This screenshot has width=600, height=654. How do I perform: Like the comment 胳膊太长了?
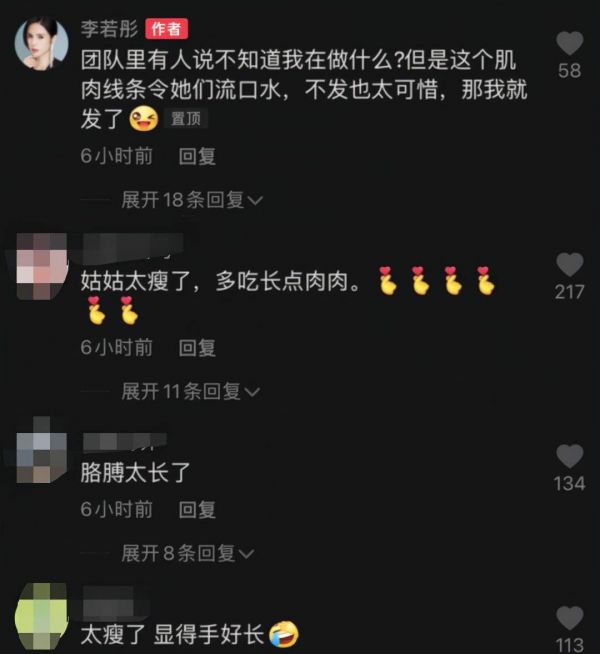point(569,457)
